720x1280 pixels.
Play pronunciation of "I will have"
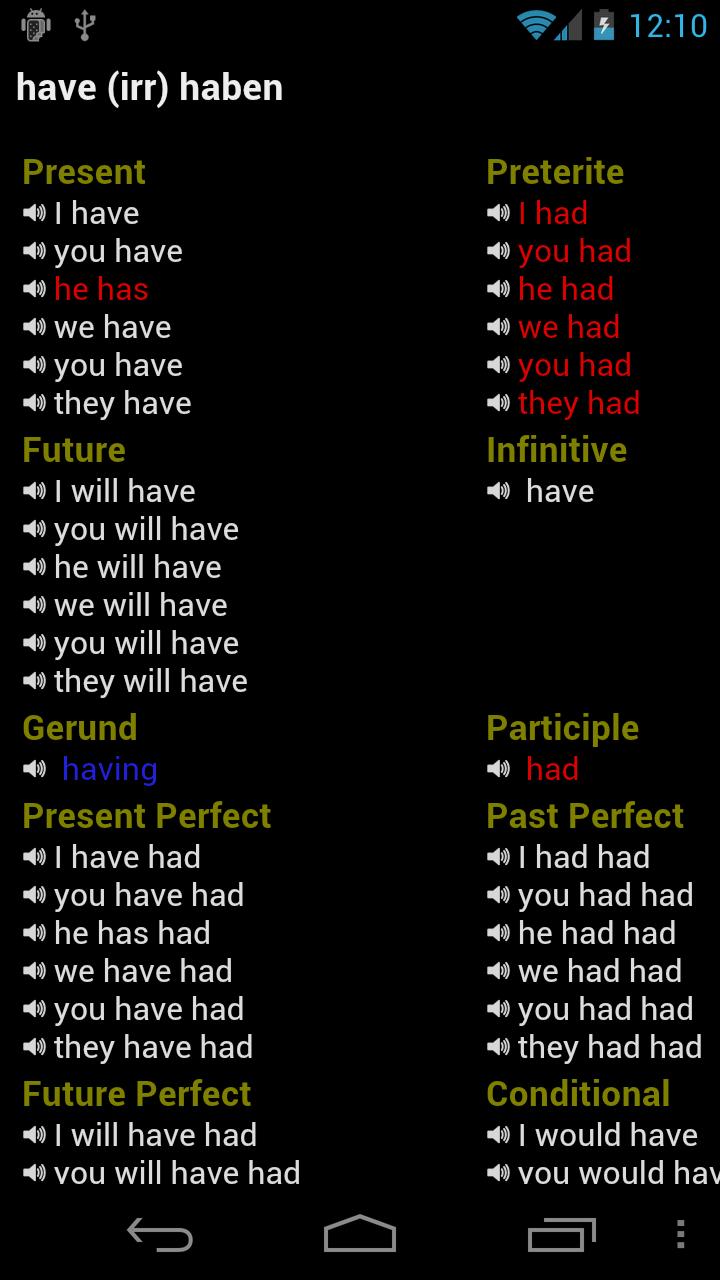tap(34, 491)
